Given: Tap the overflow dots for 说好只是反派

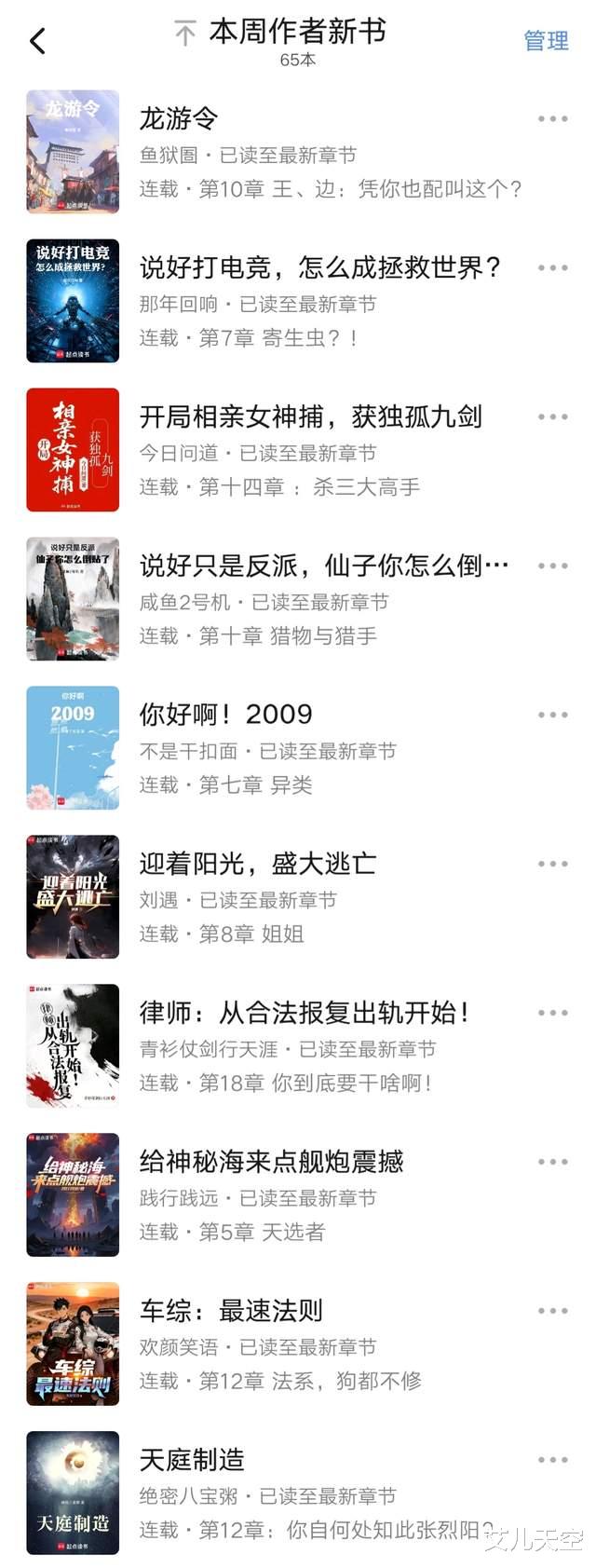Looking at the screenshot, I should (x=552, y=566).
